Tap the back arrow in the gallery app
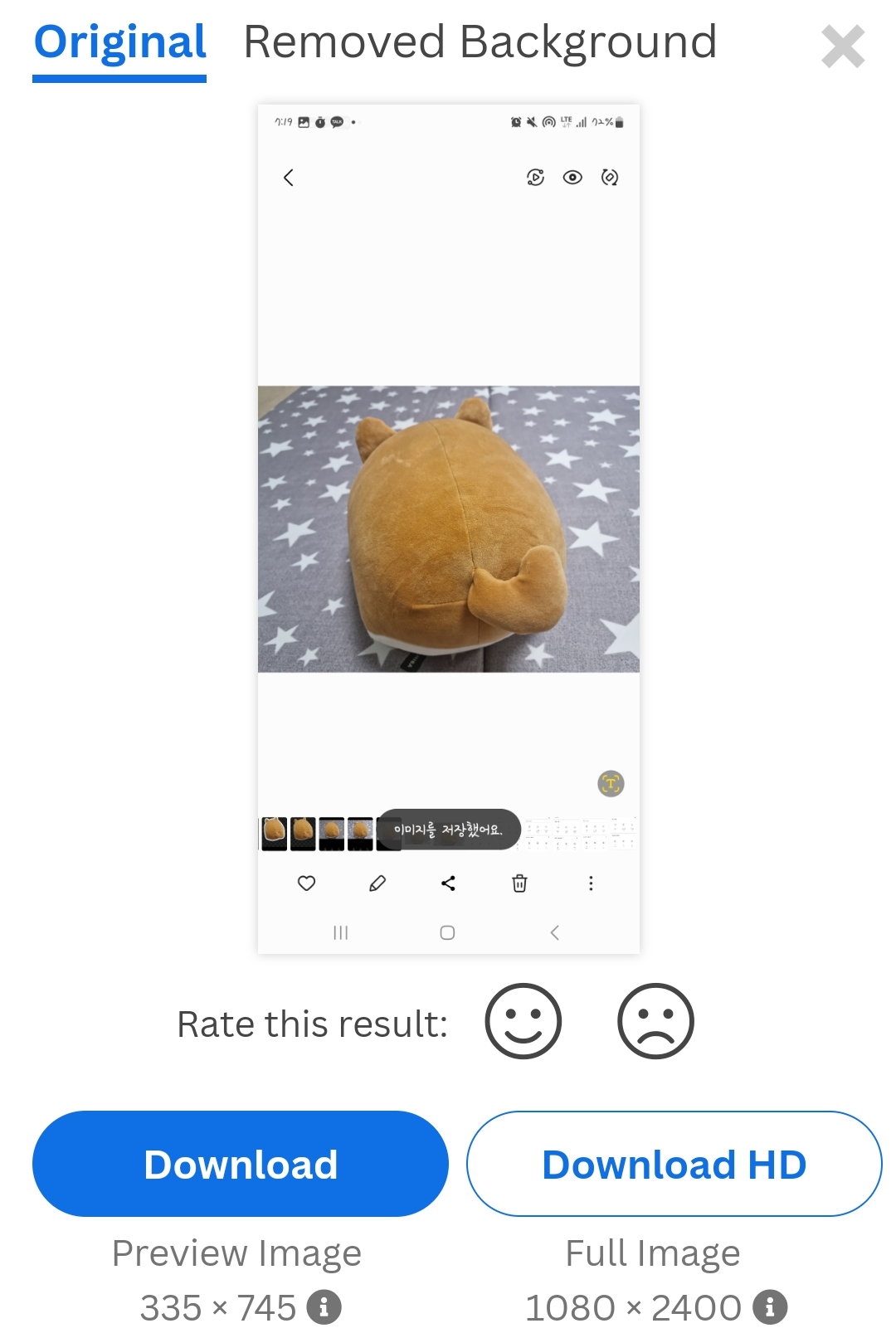Image resolution: width=896 pixels, height=1333 pixels. click(289, 177)
